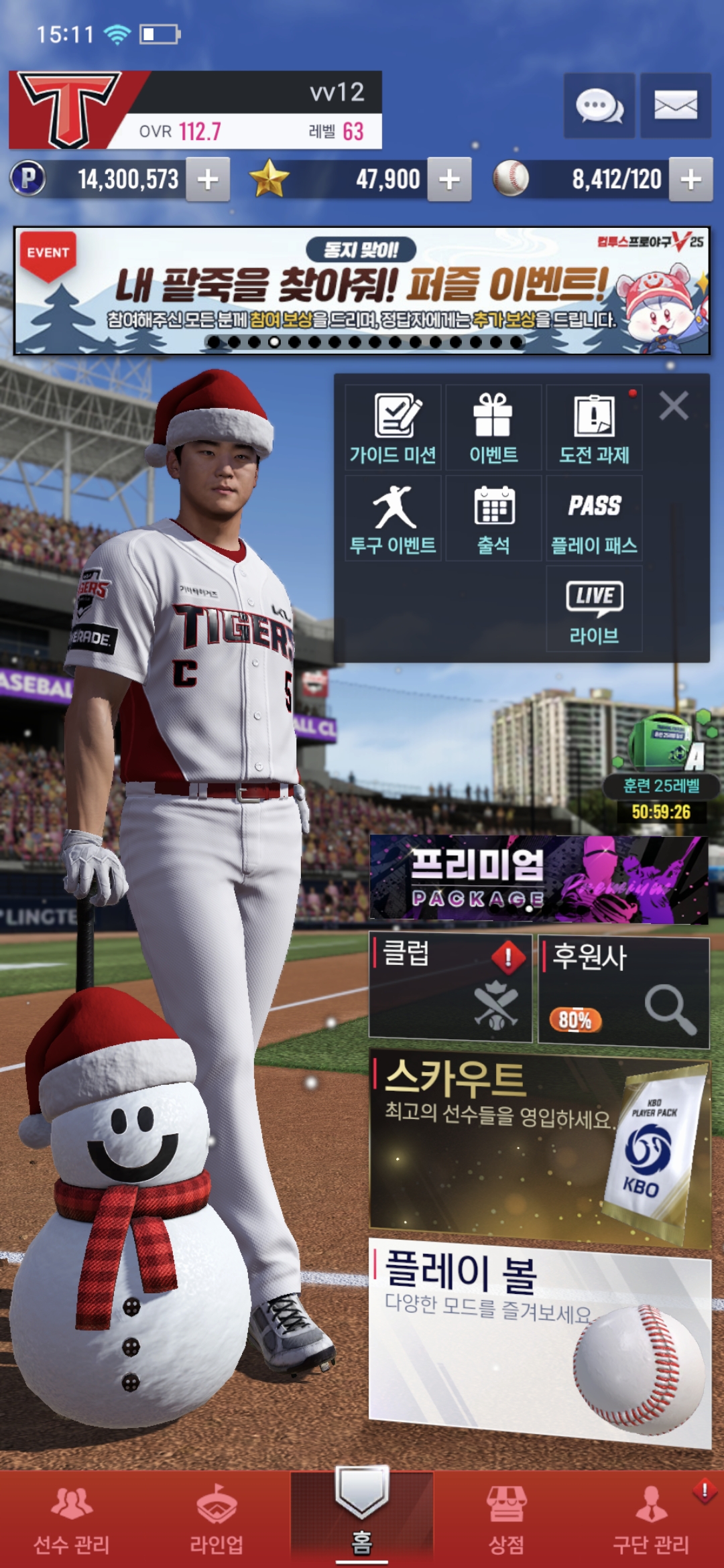Add more points with the plus button

pos(208,179)
